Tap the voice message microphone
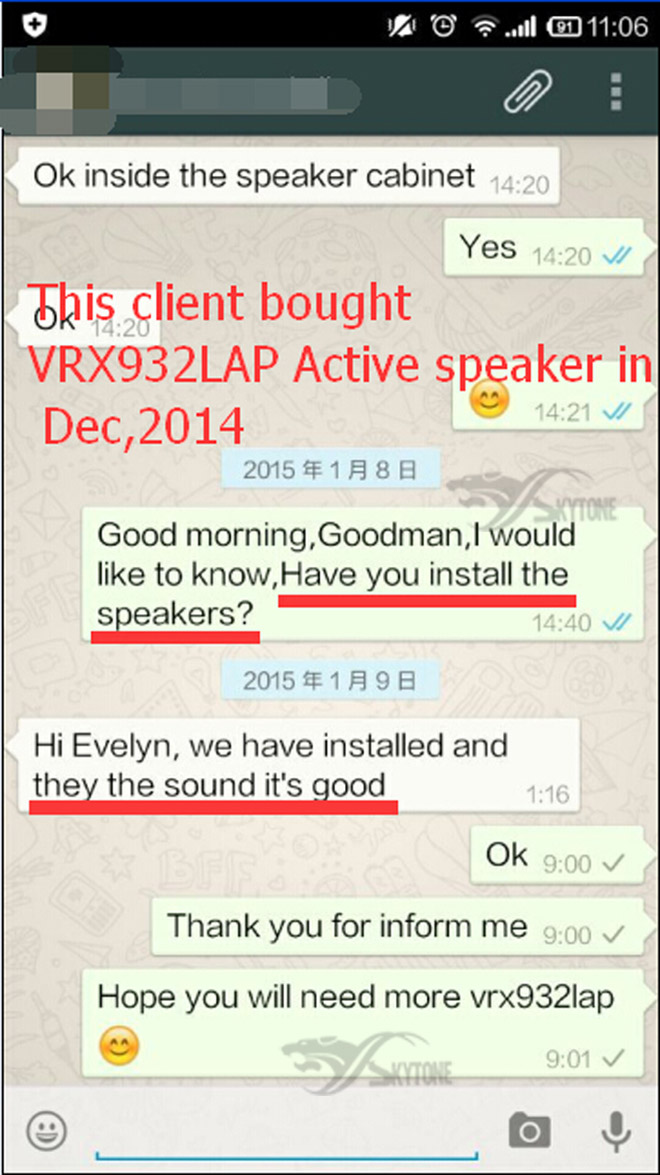This screenshot has height=1175, width=660. [615, 1130]
